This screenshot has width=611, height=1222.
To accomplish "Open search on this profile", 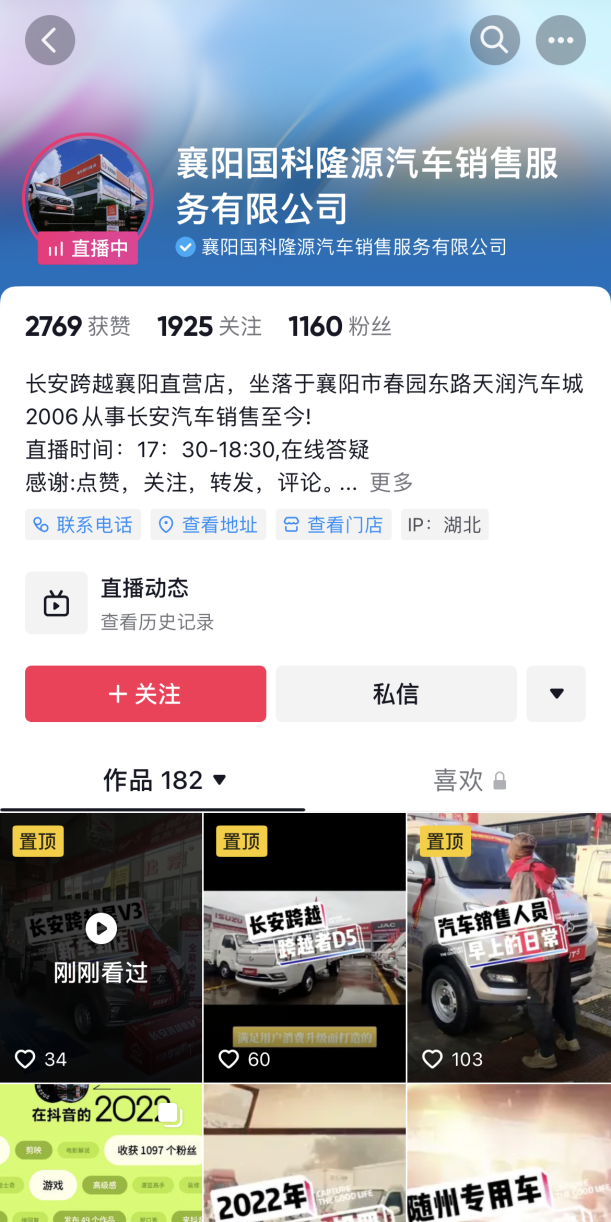I will coord(495,41).
